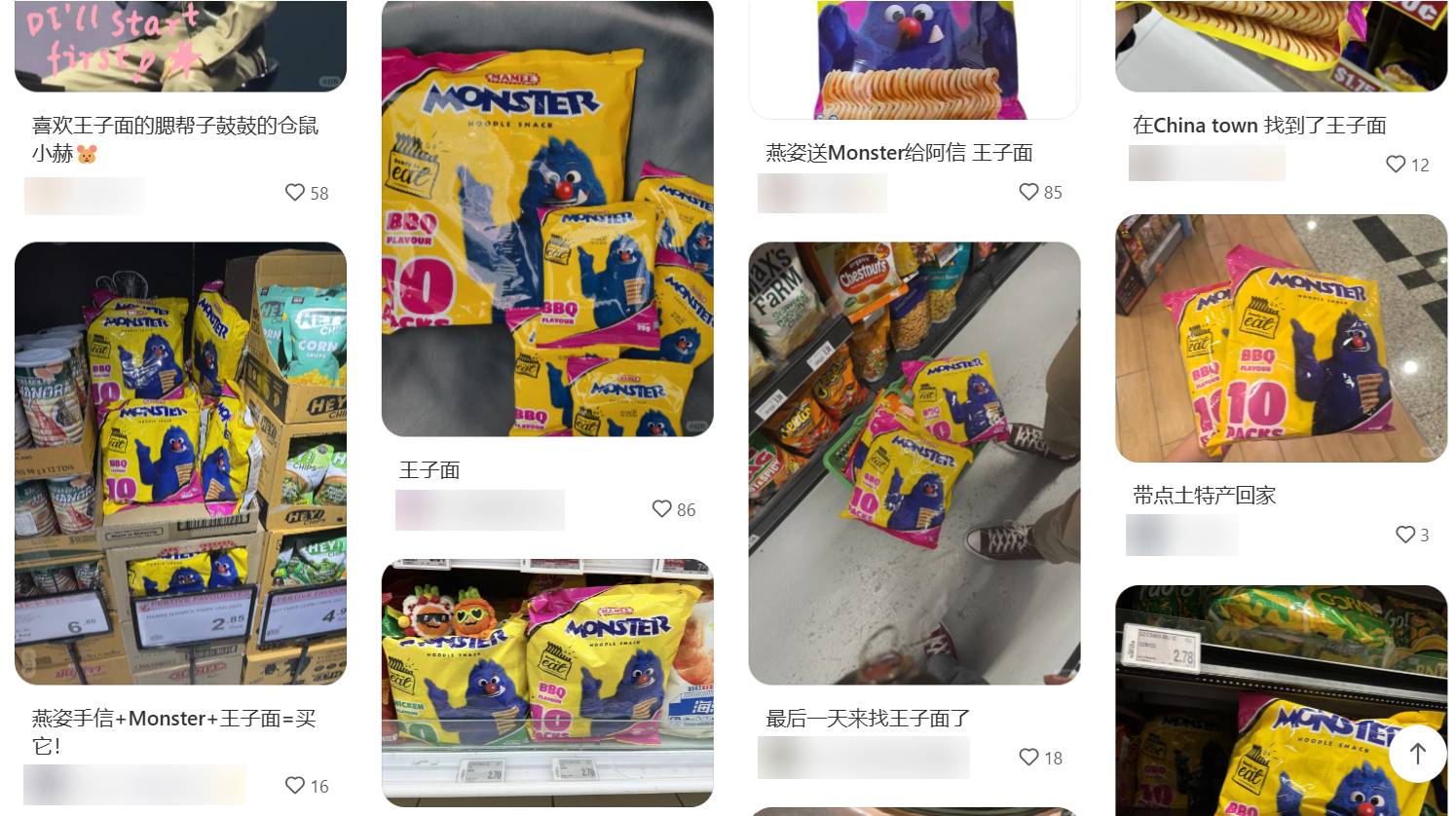Like the post 燕姿送Monster给阿信 王子面
Image resolution: width=1456 pixels, height=816 pixels.
point(1028,192)
